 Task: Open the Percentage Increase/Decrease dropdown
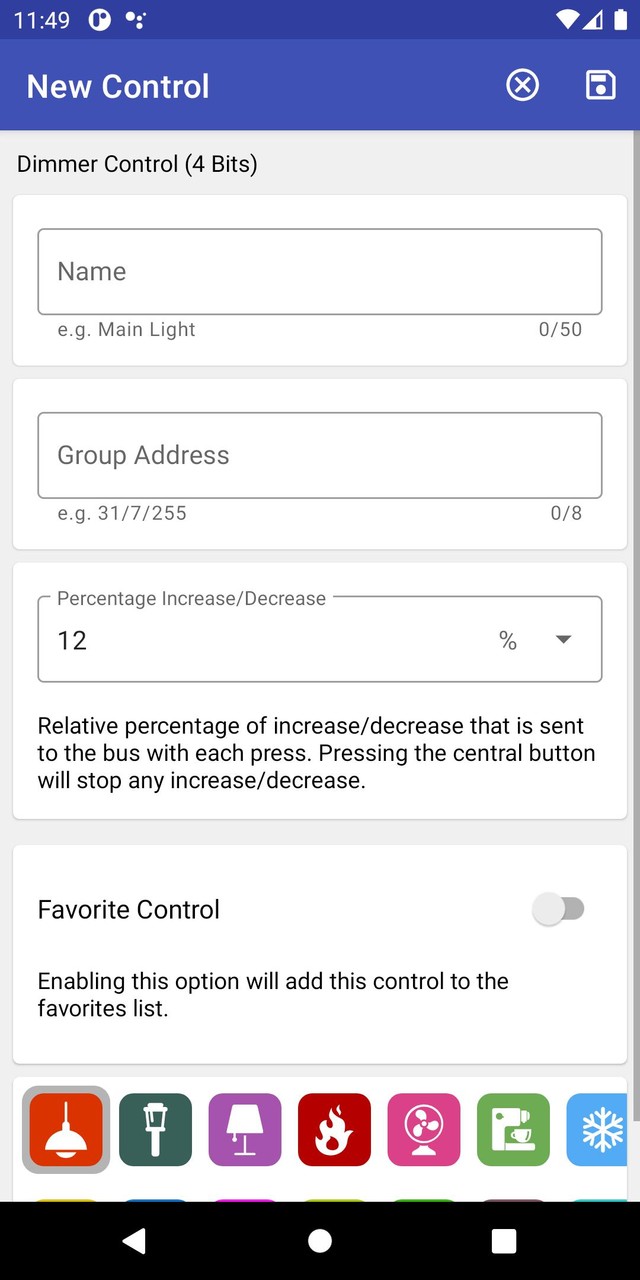pos(320,640)
